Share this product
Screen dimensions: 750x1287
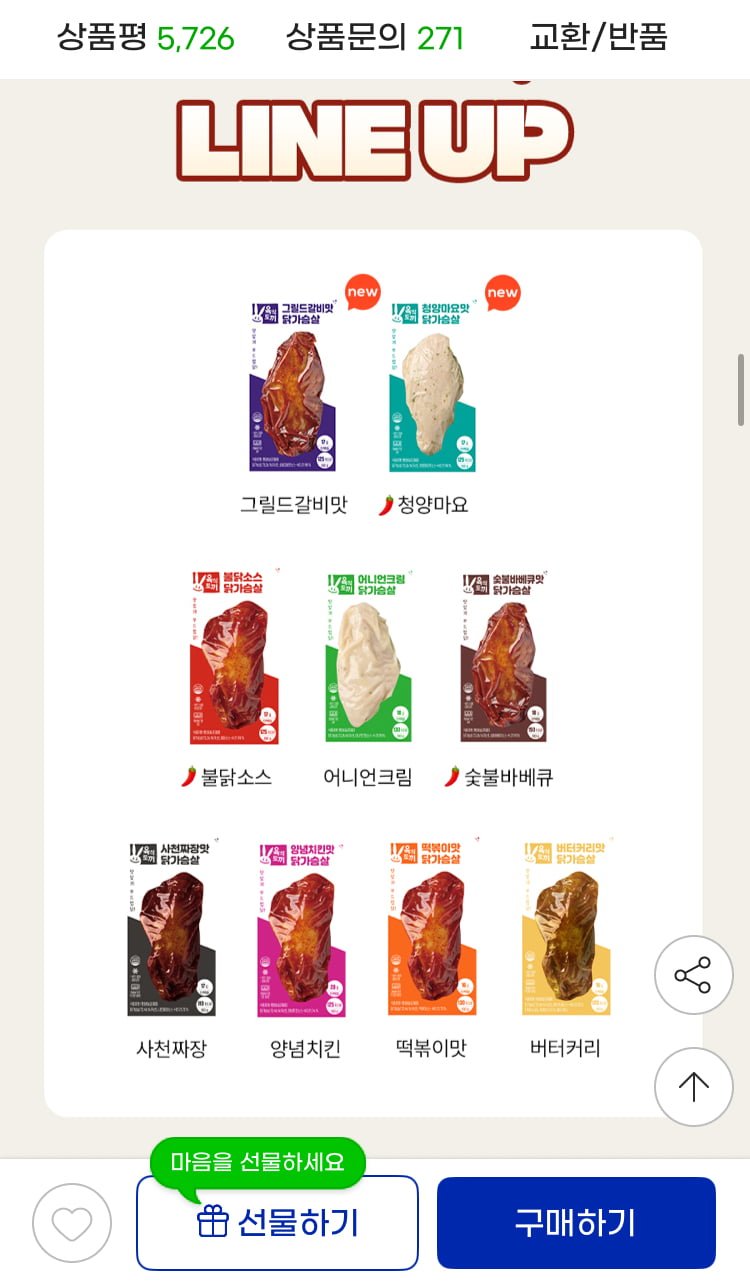point(693,975)
